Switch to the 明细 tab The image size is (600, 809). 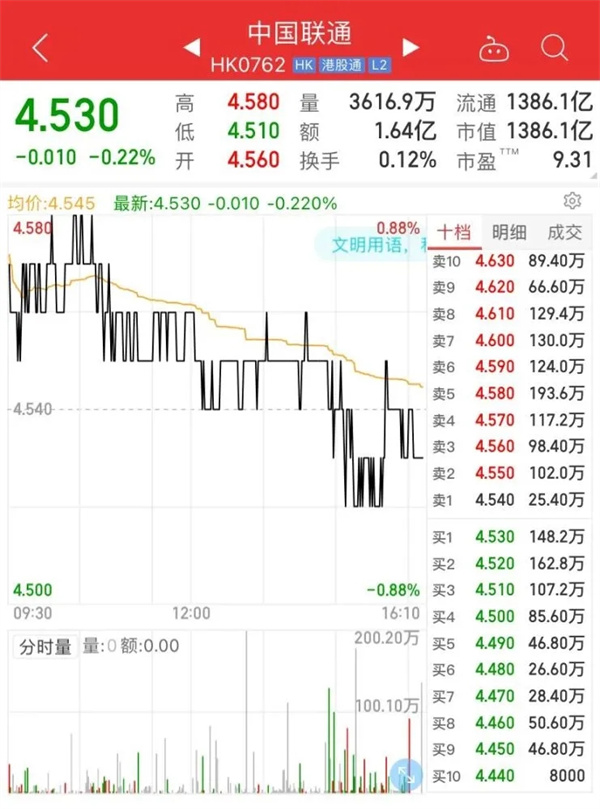click(x=509, y=232)
